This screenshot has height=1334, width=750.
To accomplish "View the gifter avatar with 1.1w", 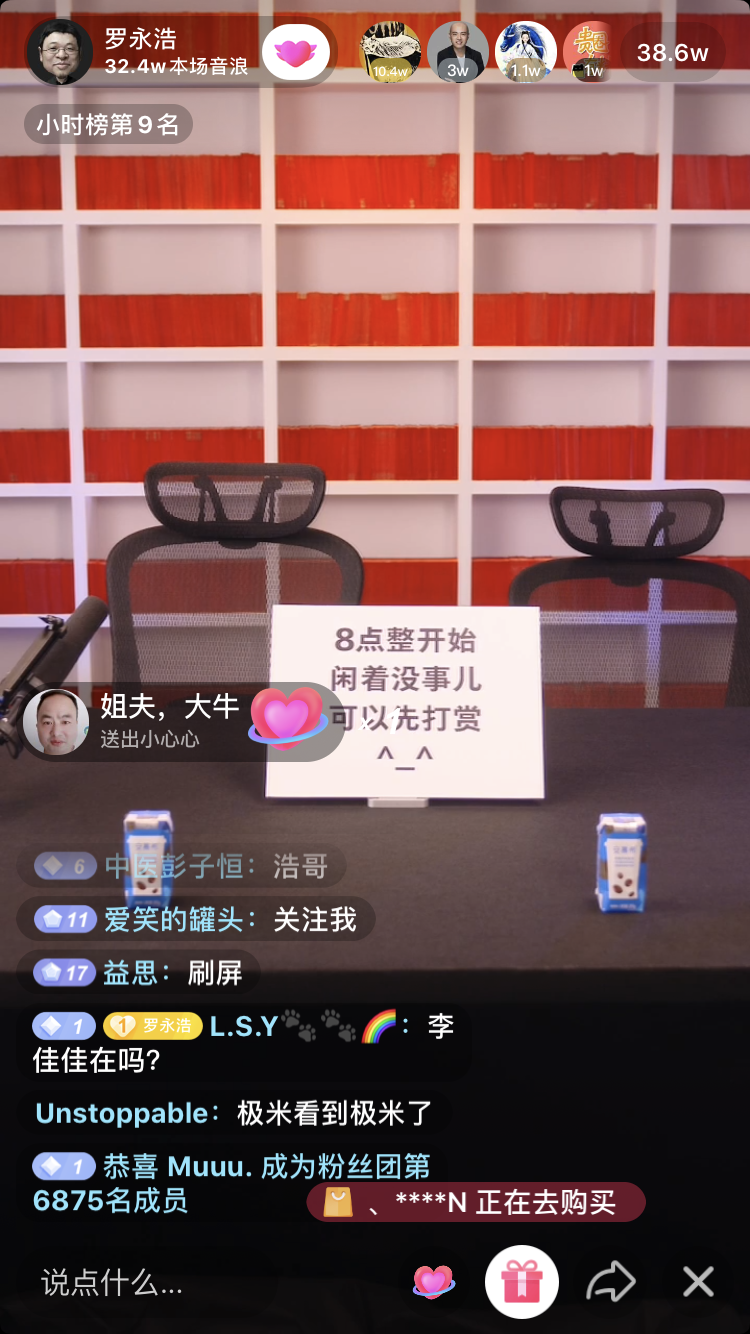I will click(x=526, y=52).
